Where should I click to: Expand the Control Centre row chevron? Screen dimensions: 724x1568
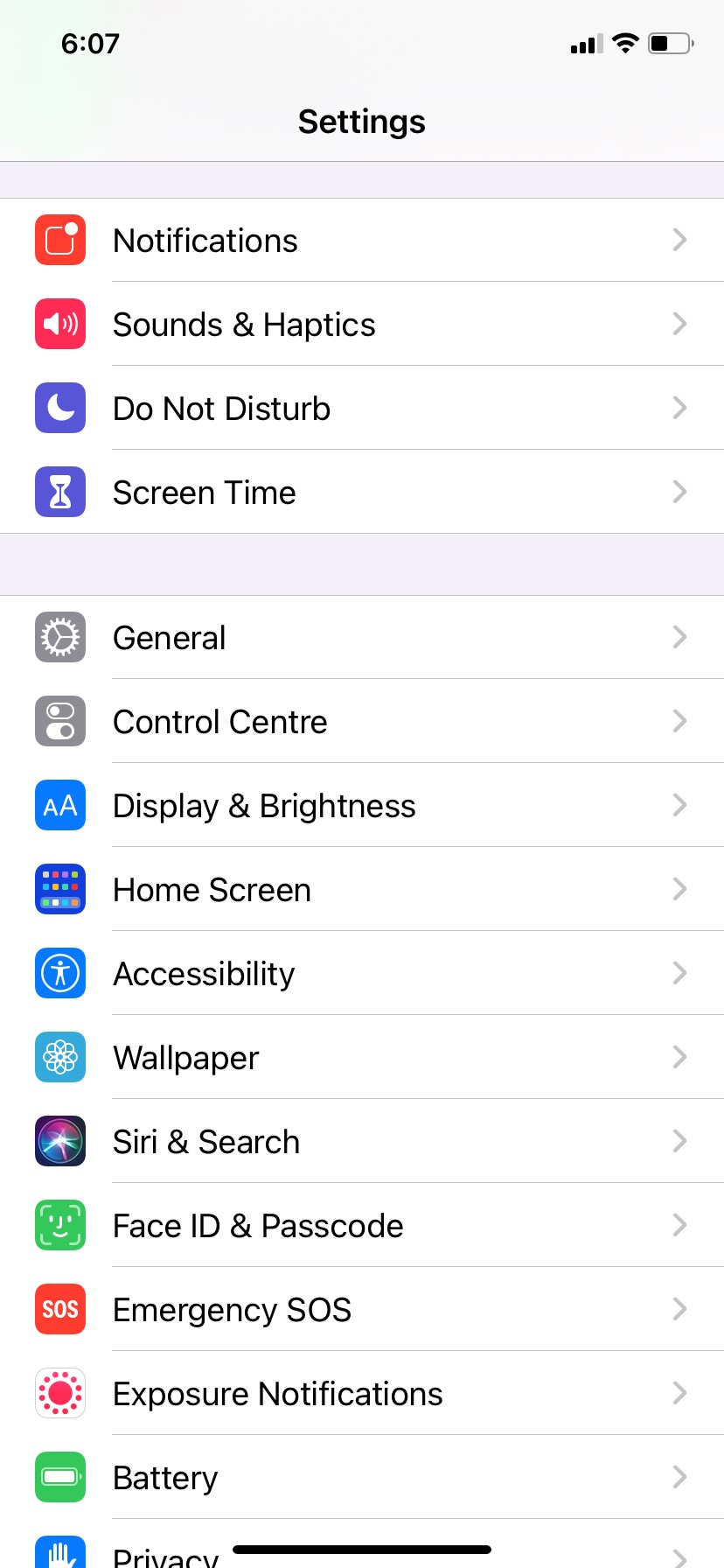(x=680, y=721)
